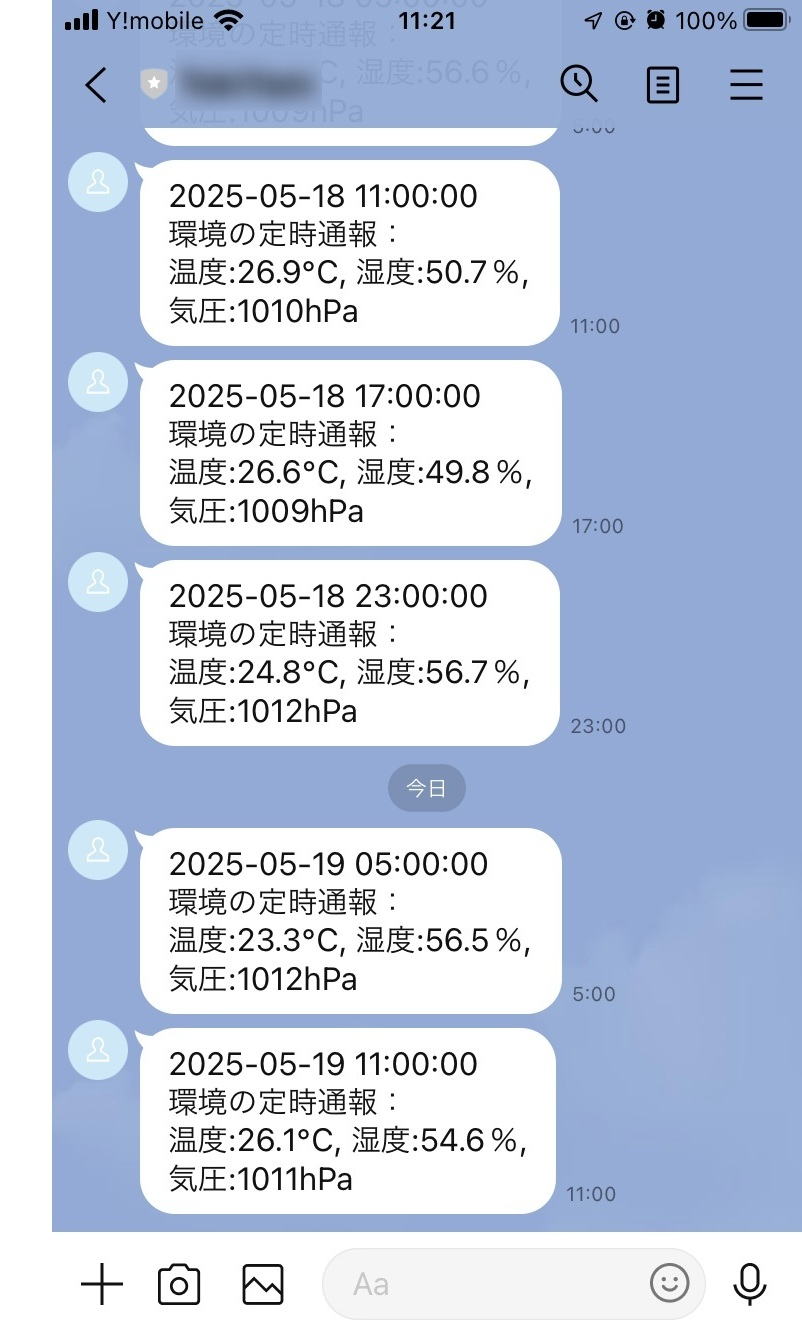802x1334 pixels.
Task: Start voice message with microphone
Action: click(750, 1284)
